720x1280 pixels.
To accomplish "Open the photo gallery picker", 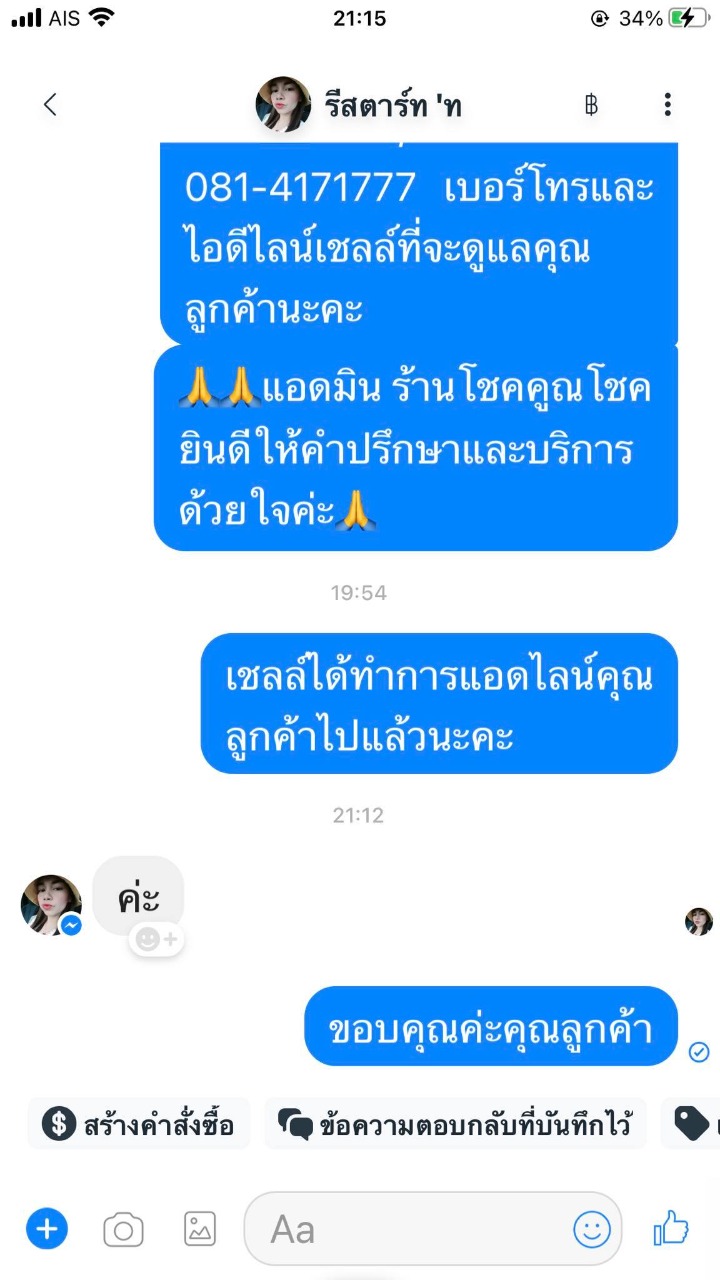I will (200, 1229).
